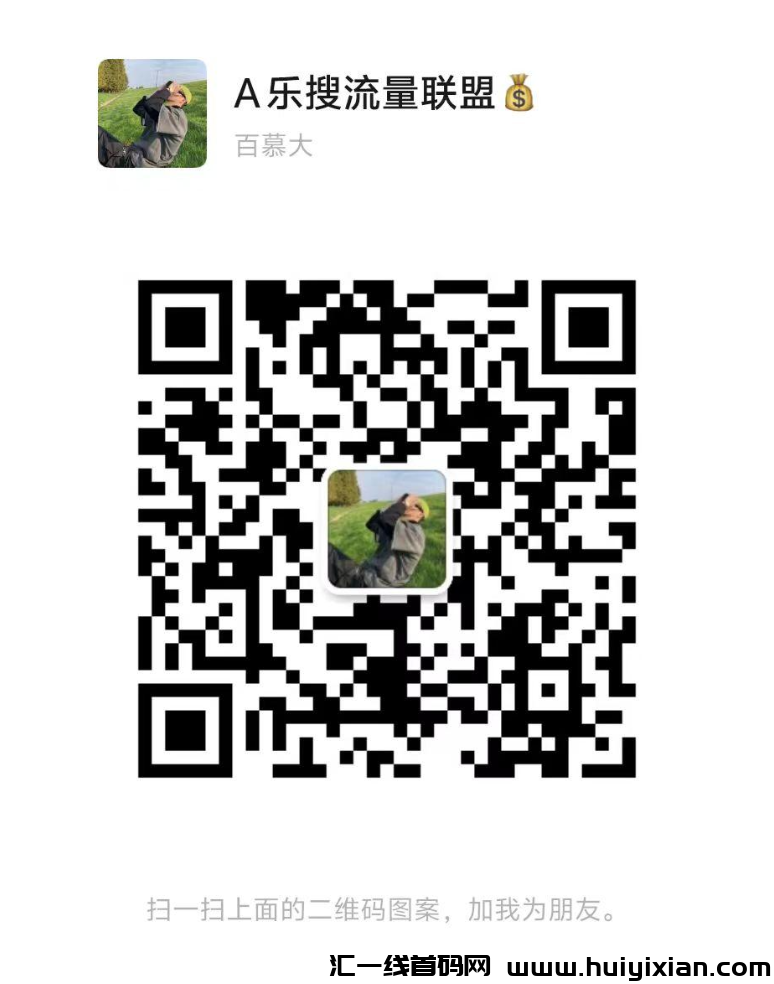Click the avatar thumbnail inside the QR code

(x=387, y=528)
